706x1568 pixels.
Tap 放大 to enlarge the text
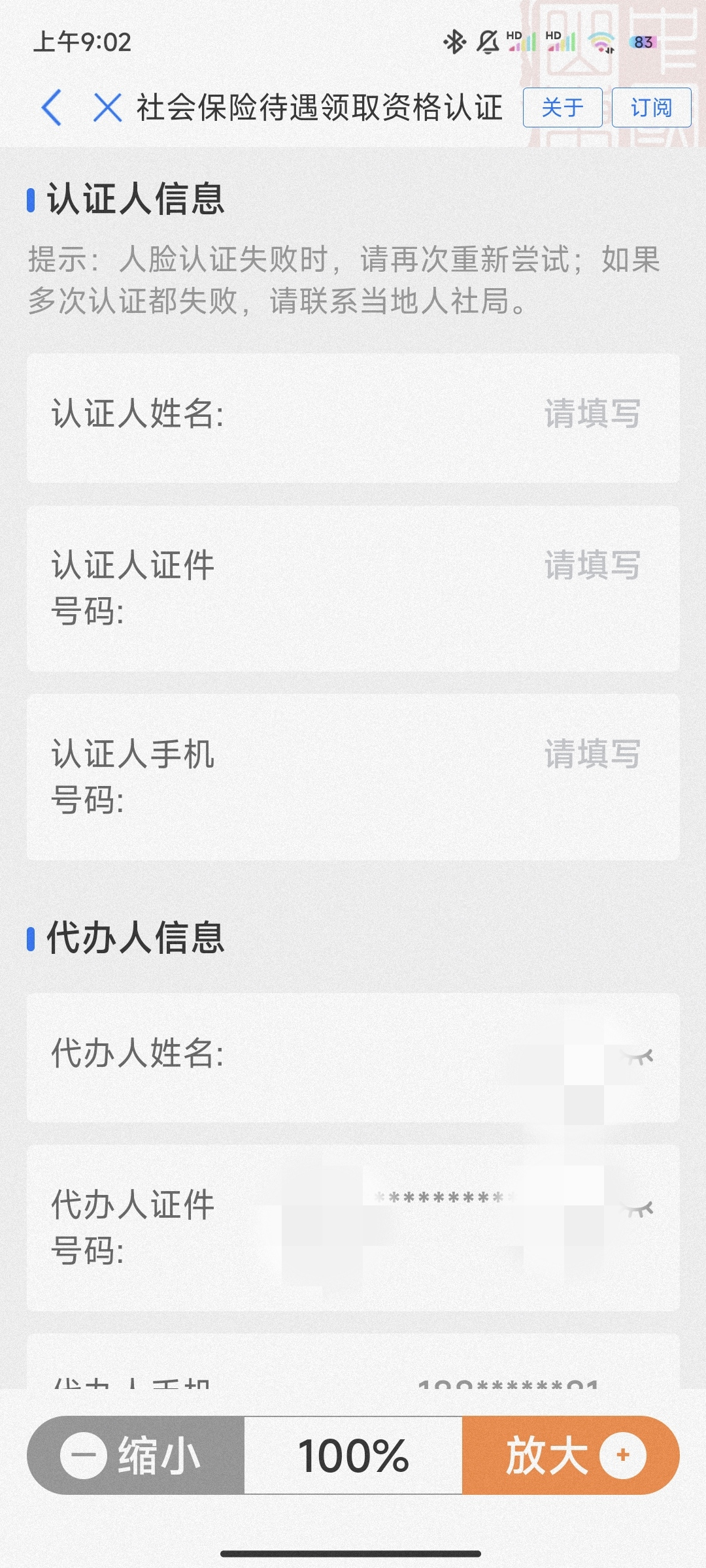(571, 1455)
